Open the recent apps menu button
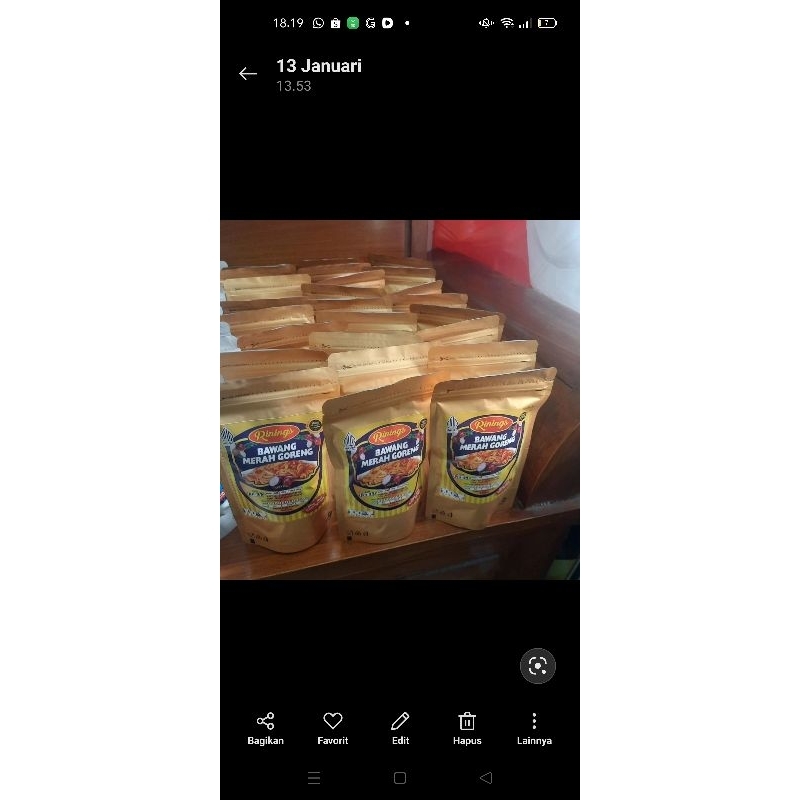Image resolution: width=800 pixels, height=800 pixels. [x=314, y=778]
